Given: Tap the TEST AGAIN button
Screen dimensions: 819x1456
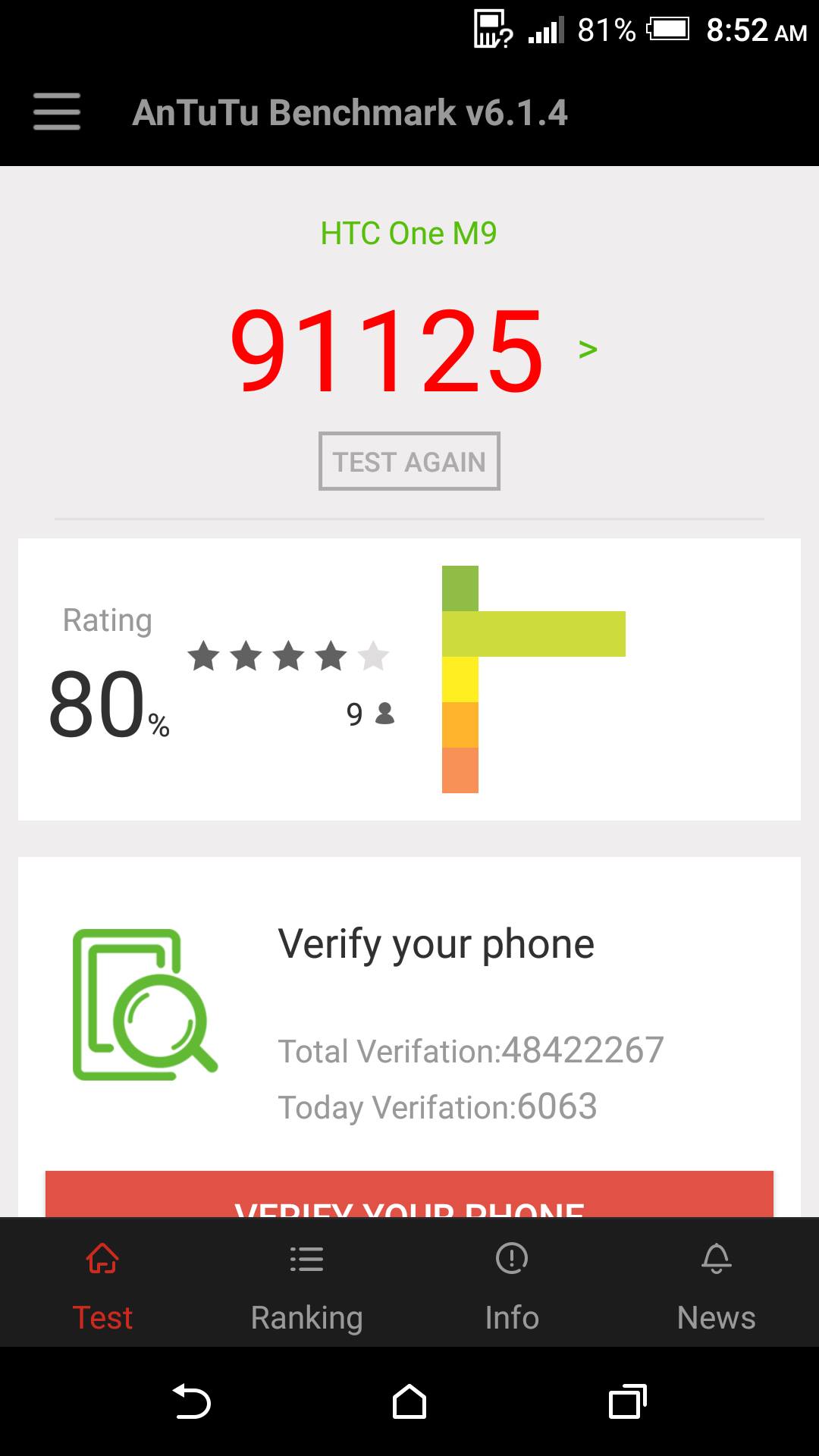Looking at the screenshot, I should pyautogui.click(x=409, y=461).
